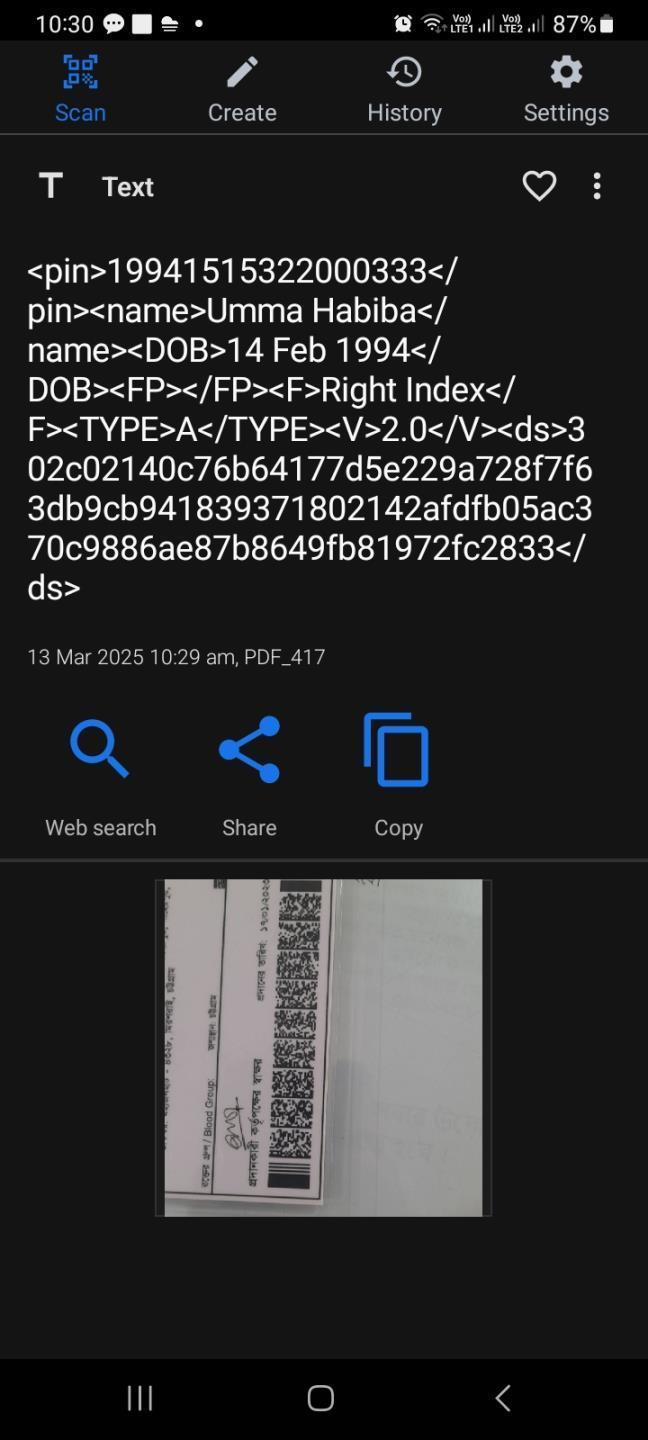Viewport: 648px width, 1440px height.
Task: Open the three-dot overflow menu
Action: pos(597,186)
